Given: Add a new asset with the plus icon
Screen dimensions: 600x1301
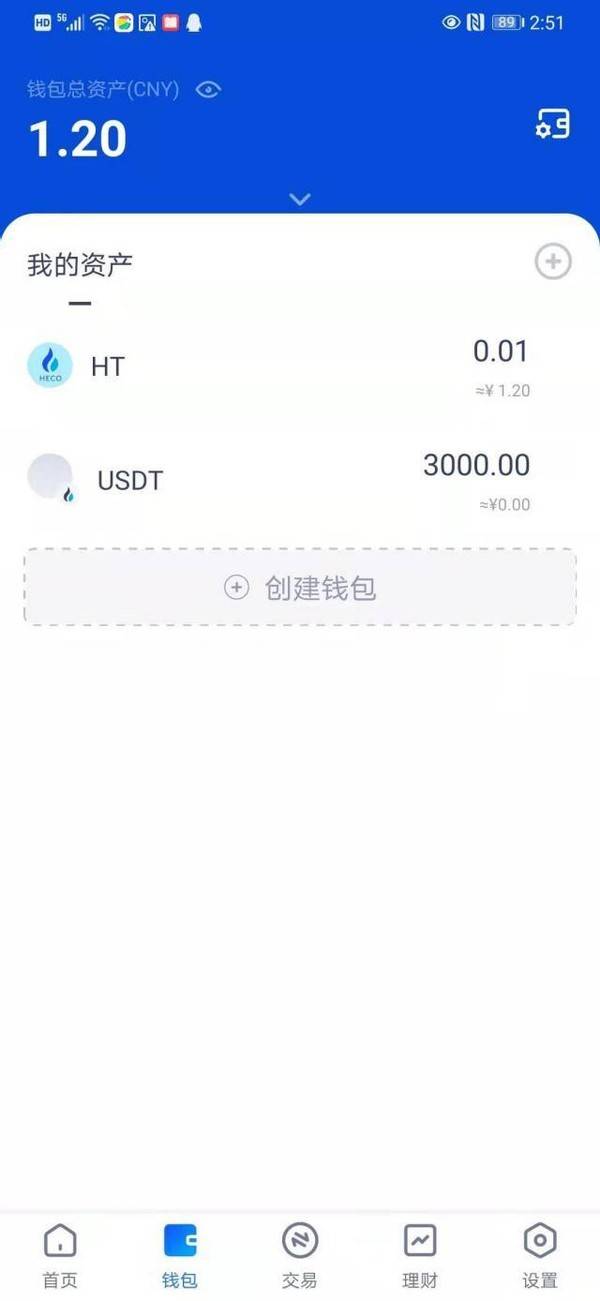Looking at the screenshot, I should [x=553, y=262].
